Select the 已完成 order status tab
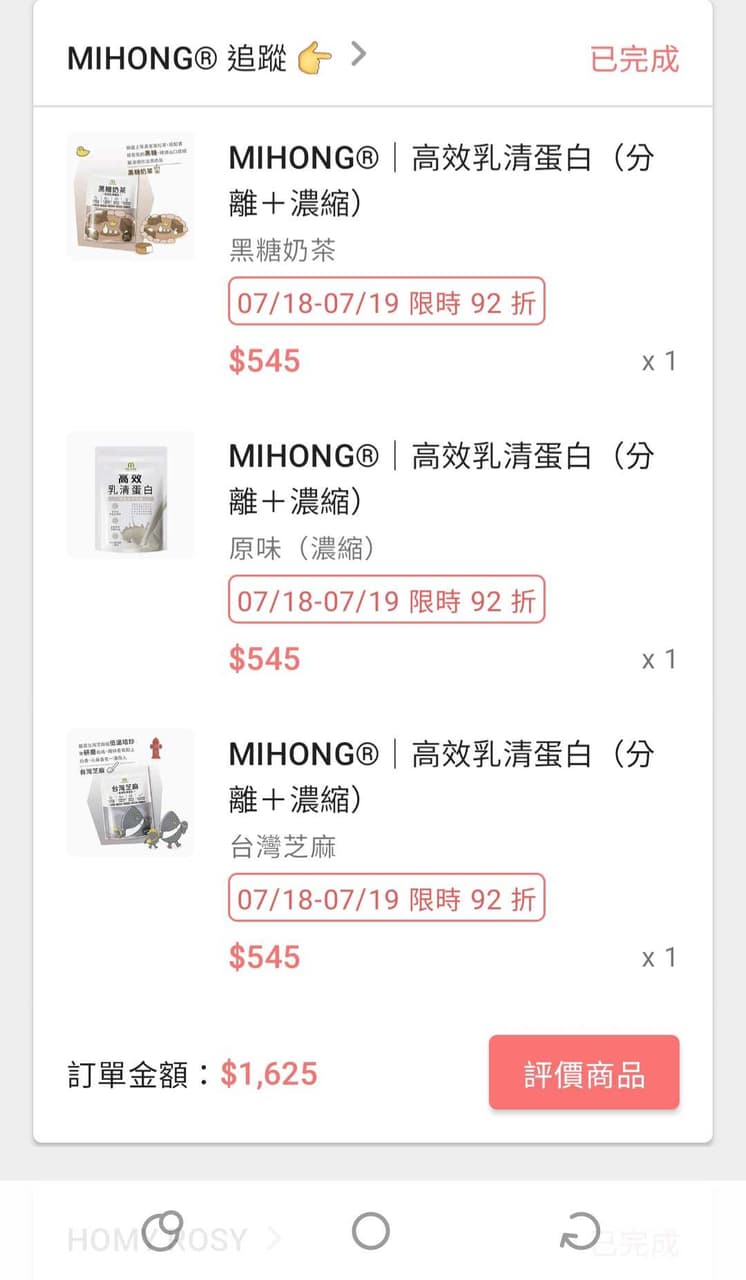Screen dimensions: 746x1280 point(634,60)
